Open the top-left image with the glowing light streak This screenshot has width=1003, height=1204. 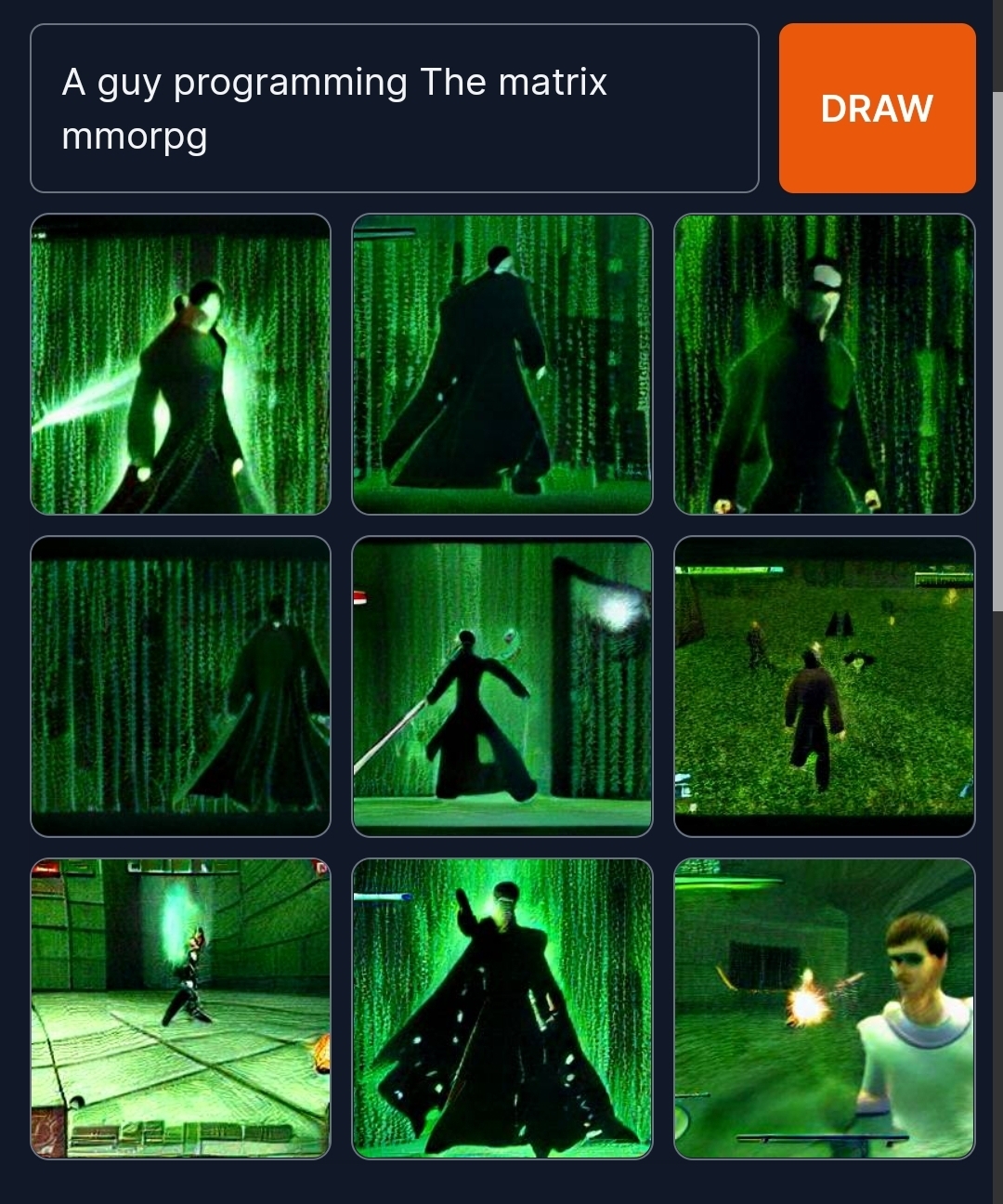tap(180, 364)
